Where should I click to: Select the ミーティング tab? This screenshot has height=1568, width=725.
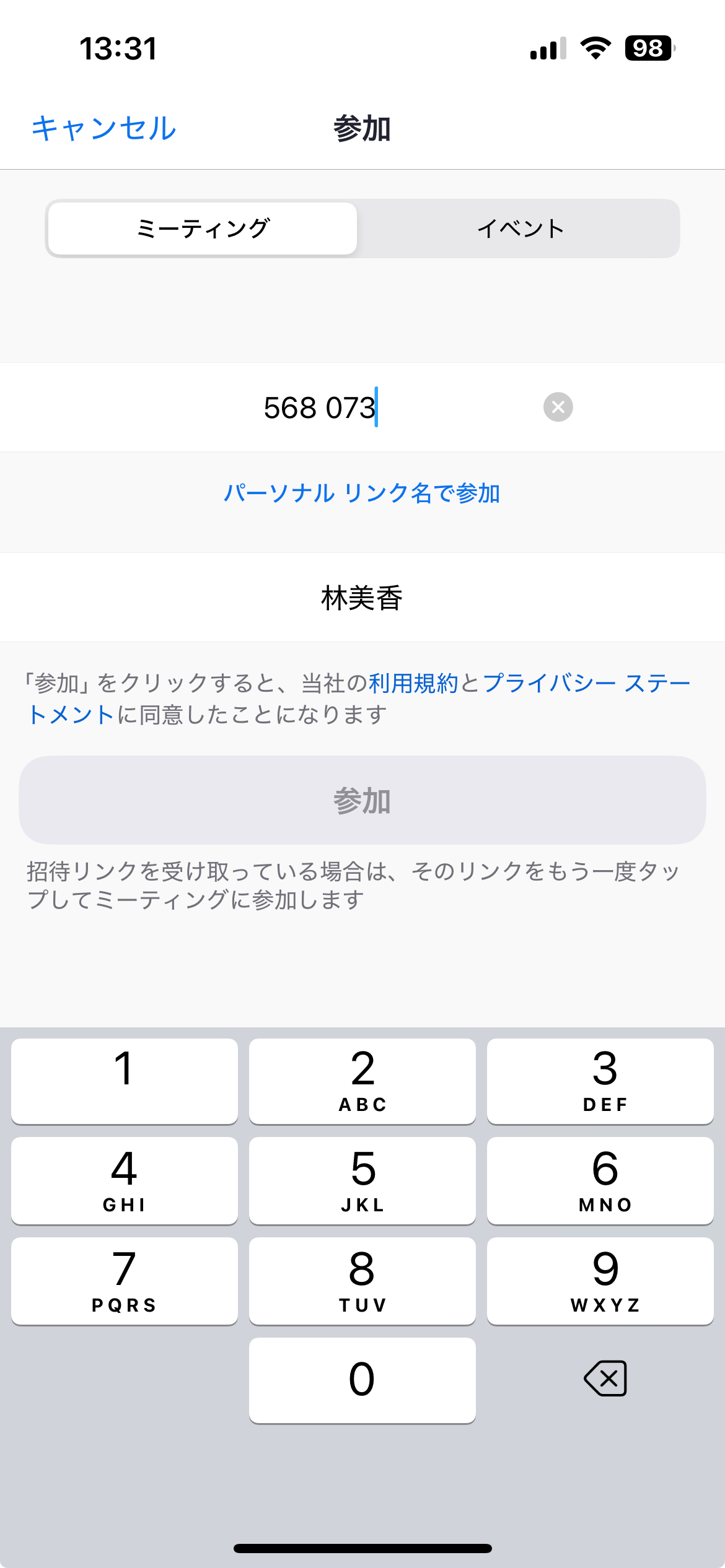(x=203, y=229)
